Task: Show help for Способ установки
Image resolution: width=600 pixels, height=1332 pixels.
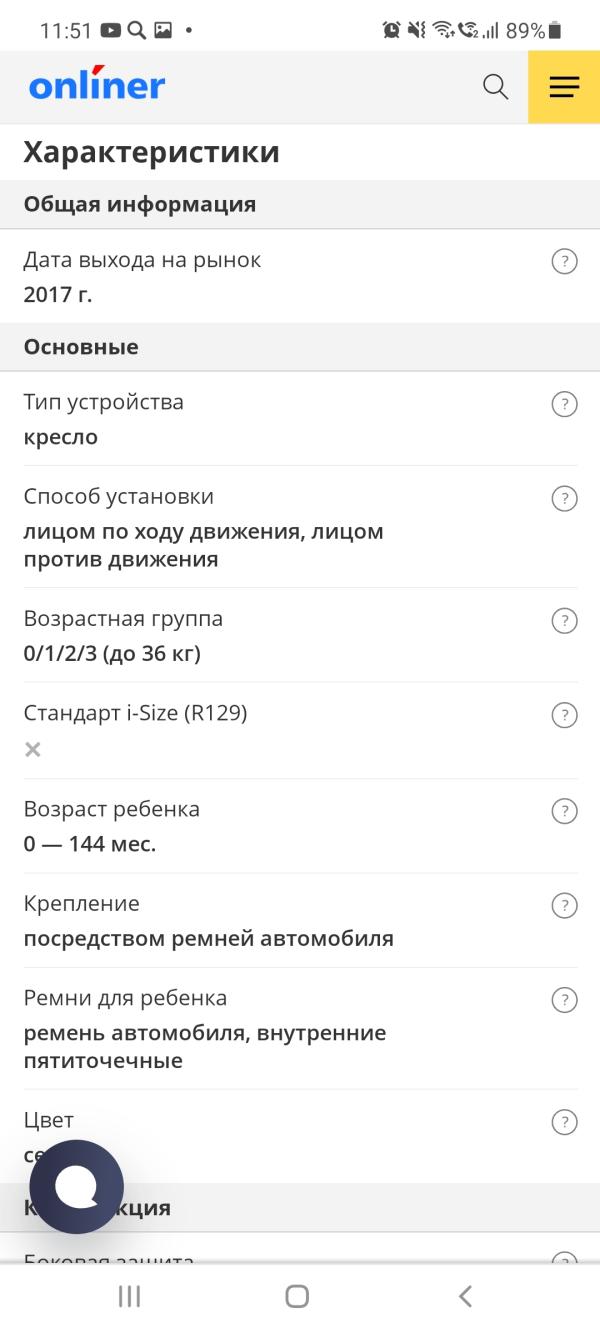Action: point(565,498)
